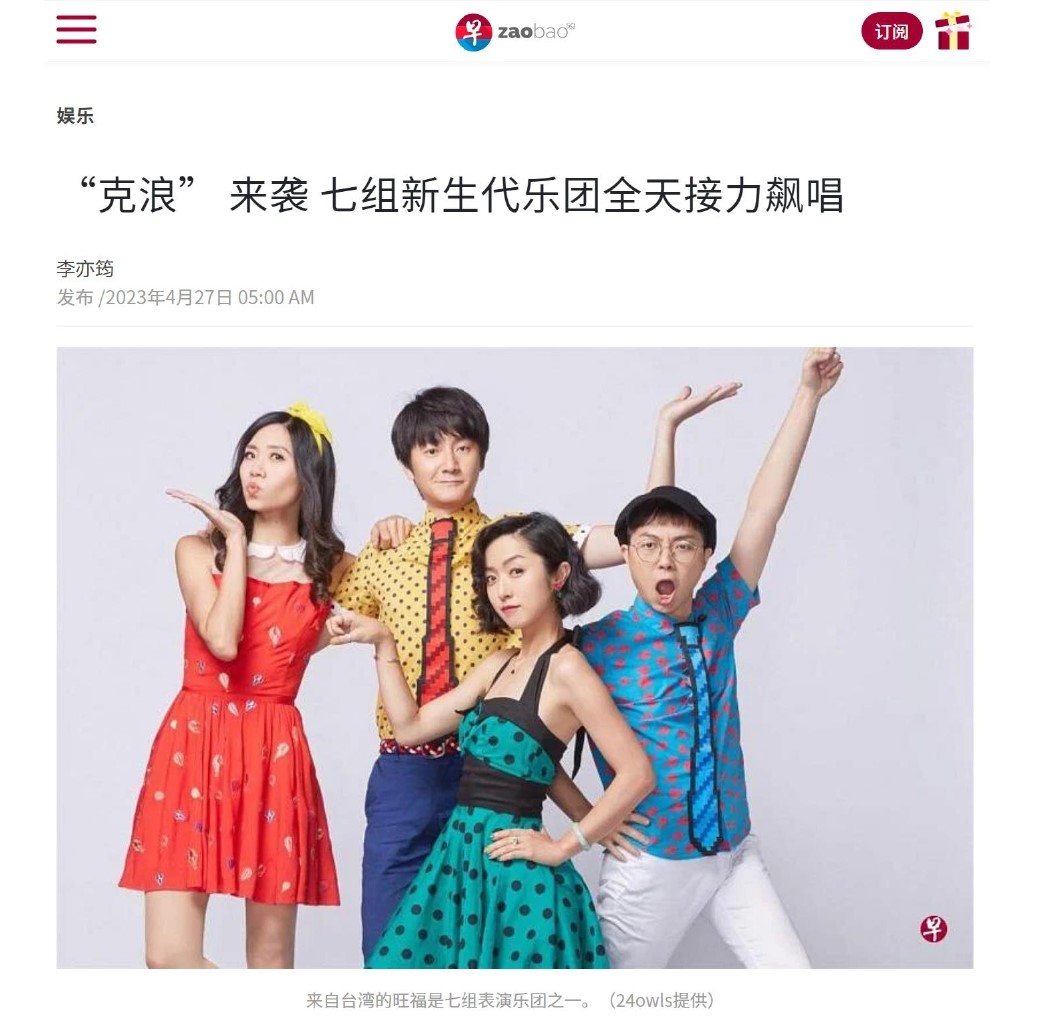Tap the zaobao logo to go home
The width and height of the screenshot is (1042, 1030).
click(515, 32)
